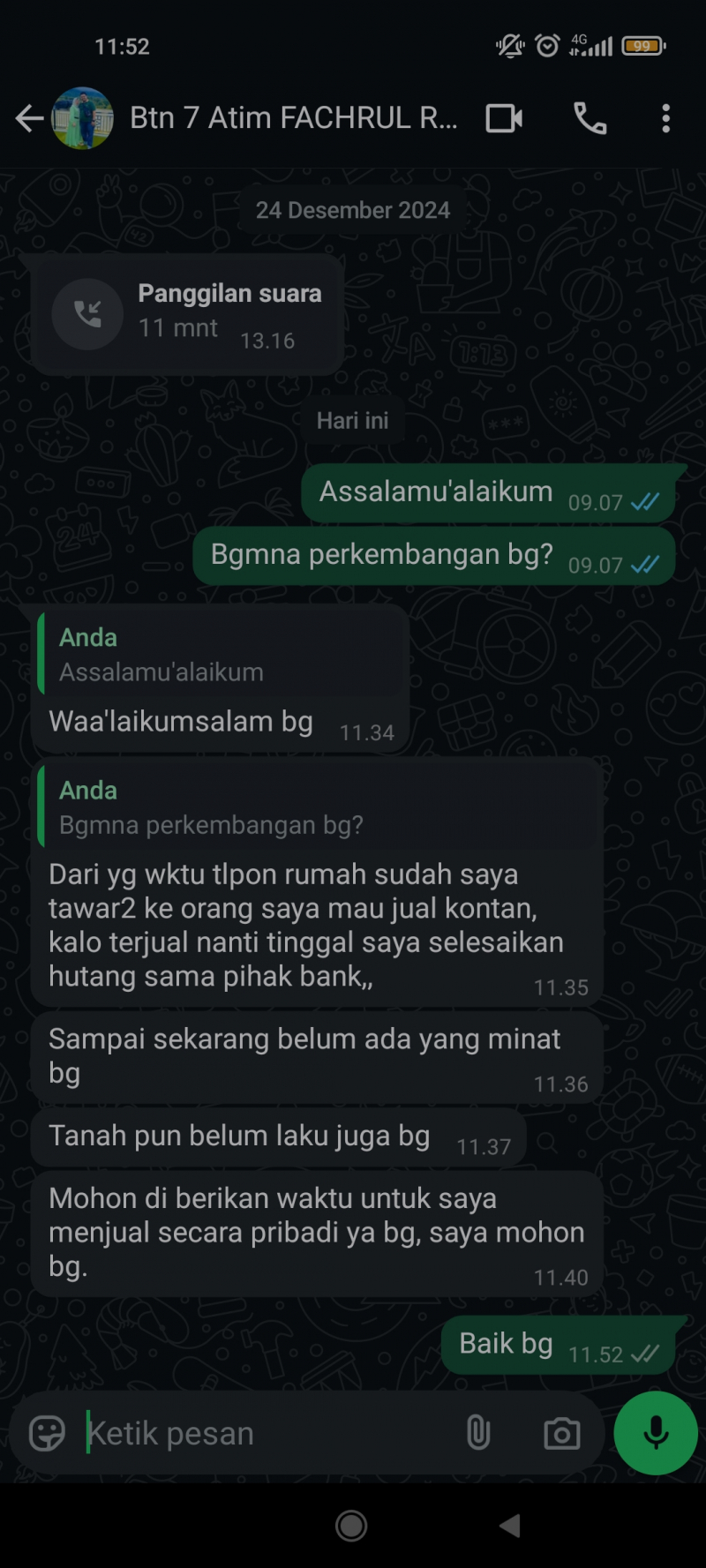Open Btn 7 Atim FACHRUL contact info
This screenshot has height=1568, width=706.
coord(293,118)
